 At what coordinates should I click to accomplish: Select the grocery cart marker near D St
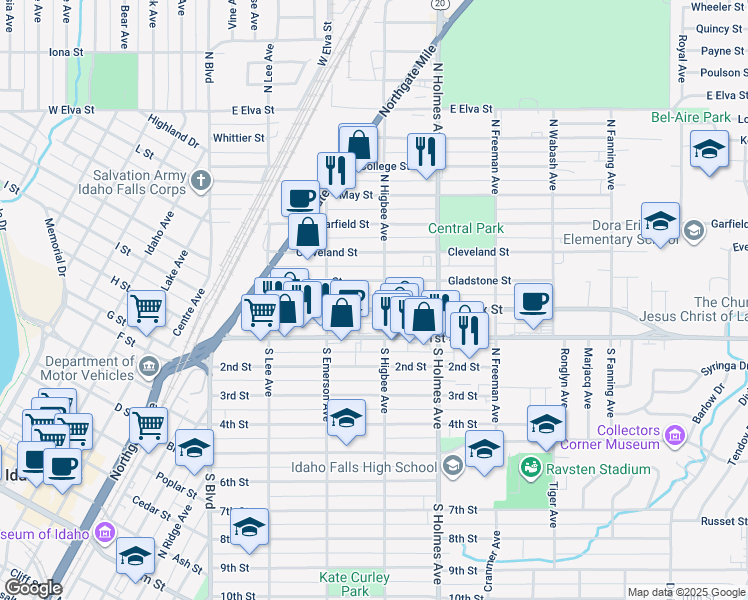tap(148, 425)
